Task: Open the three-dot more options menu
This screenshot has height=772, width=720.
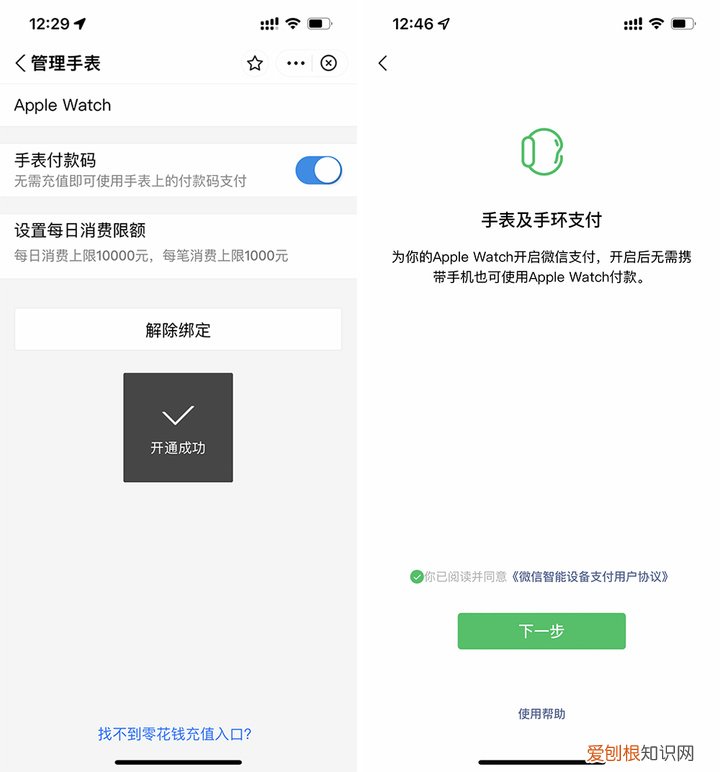Action: click(x=294, y=62)
